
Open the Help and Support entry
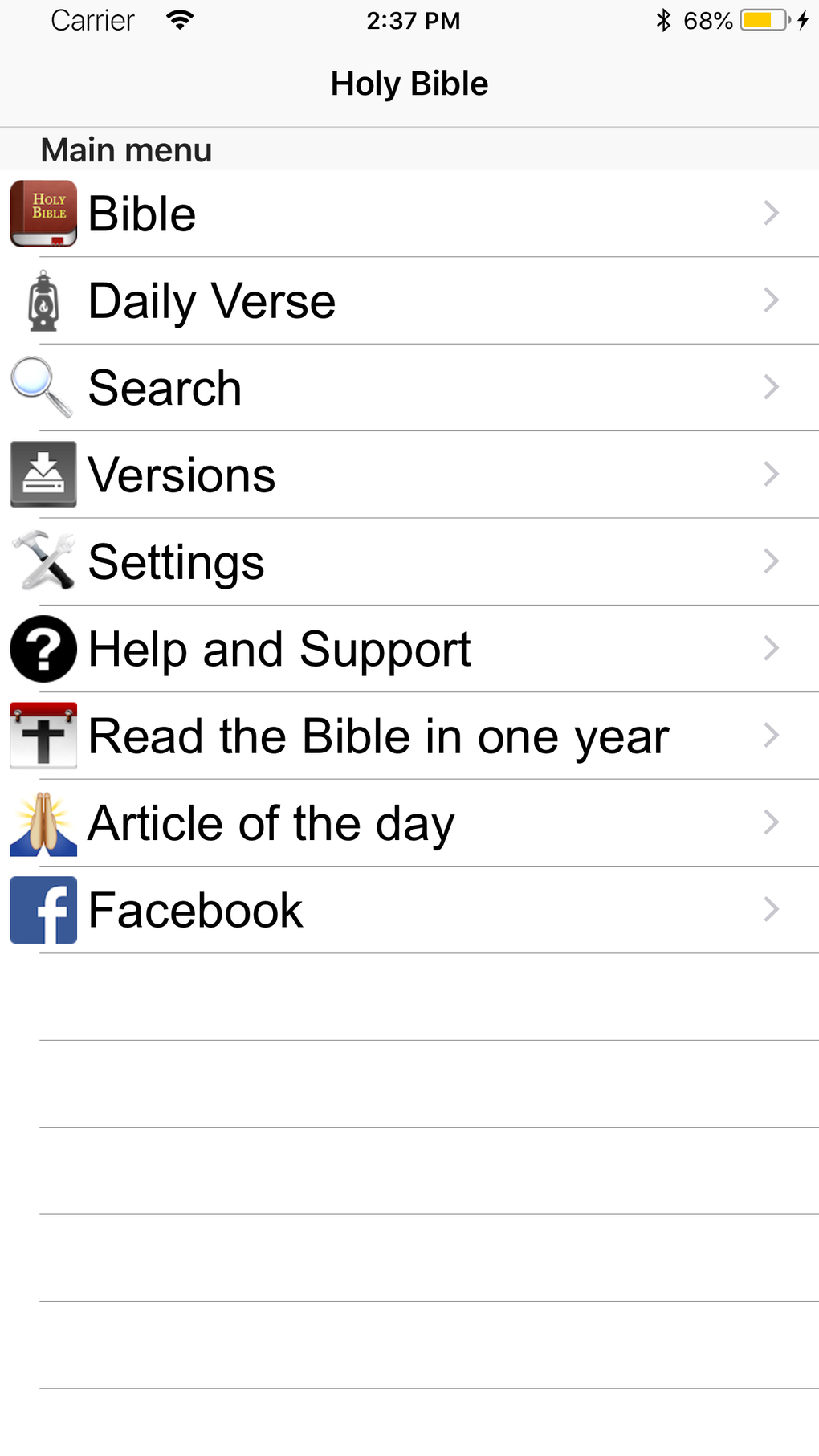pyautogui.click(x=279, y=648)
